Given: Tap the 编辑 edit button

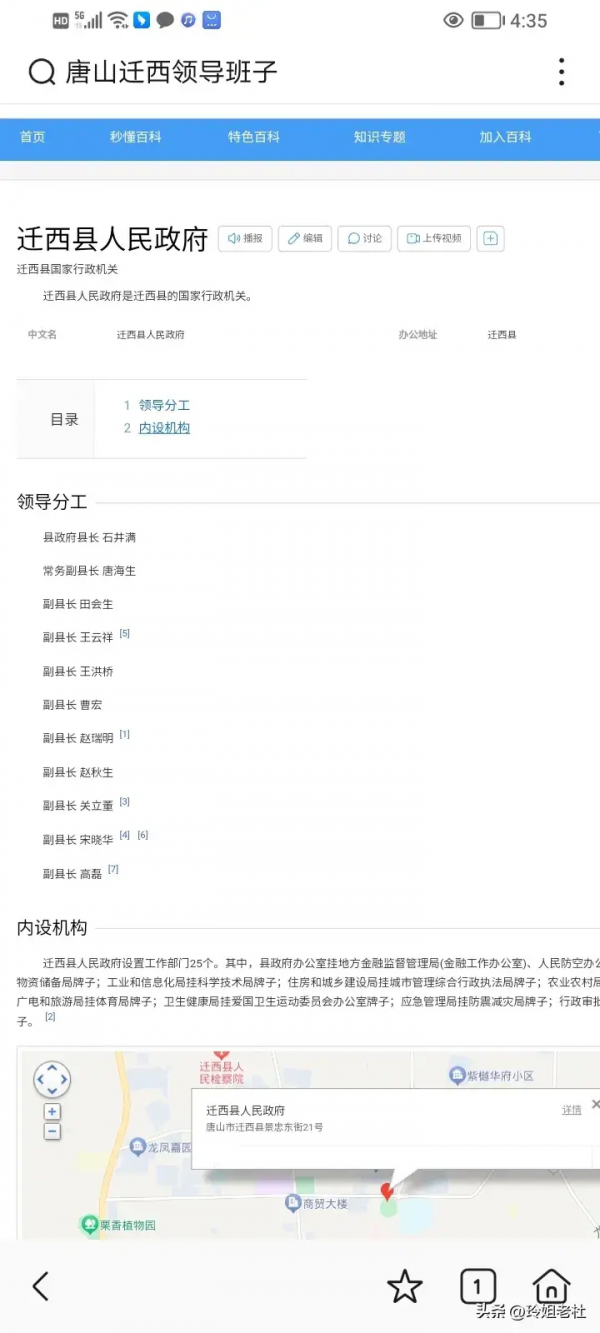Looking at the screenshot, I should click(305, 239).
